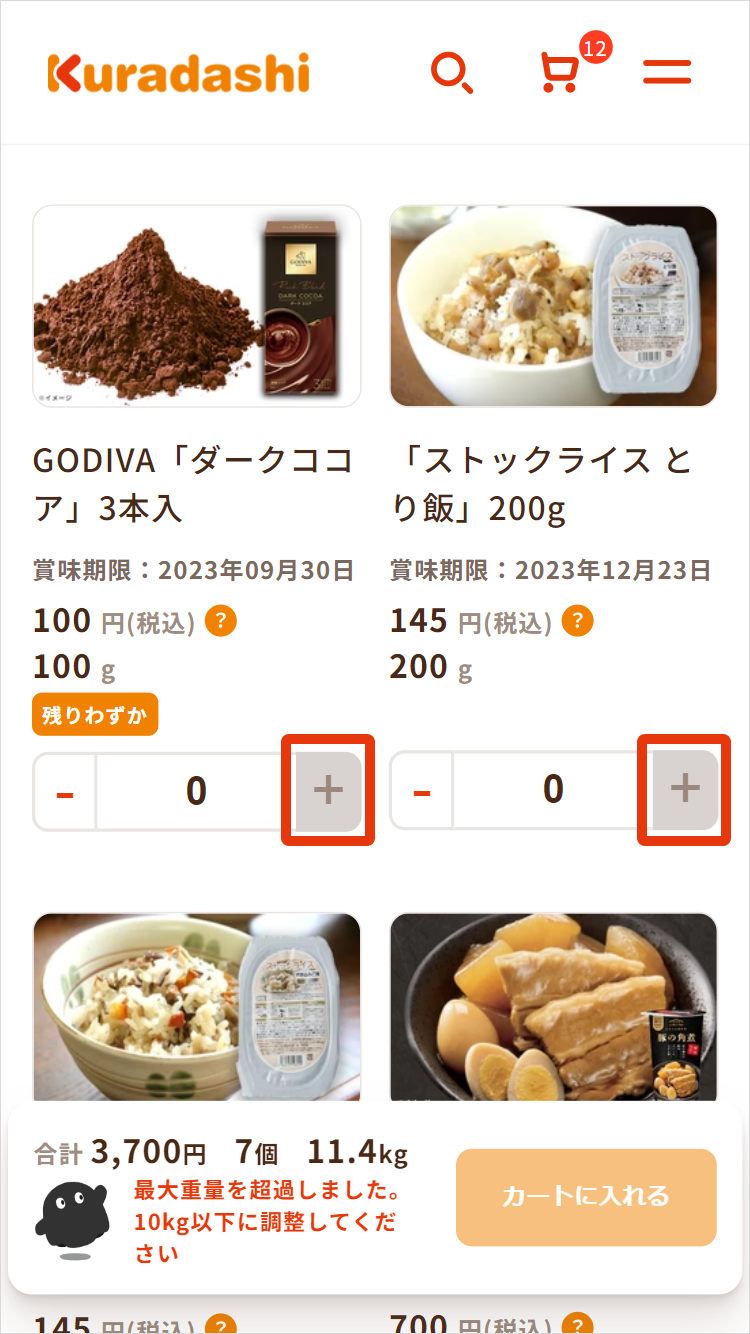Image resolution: width=750 pixels, height=1334 pixels.
Task: Open the mixed rice bowl product card
Action: (197, 1005)
